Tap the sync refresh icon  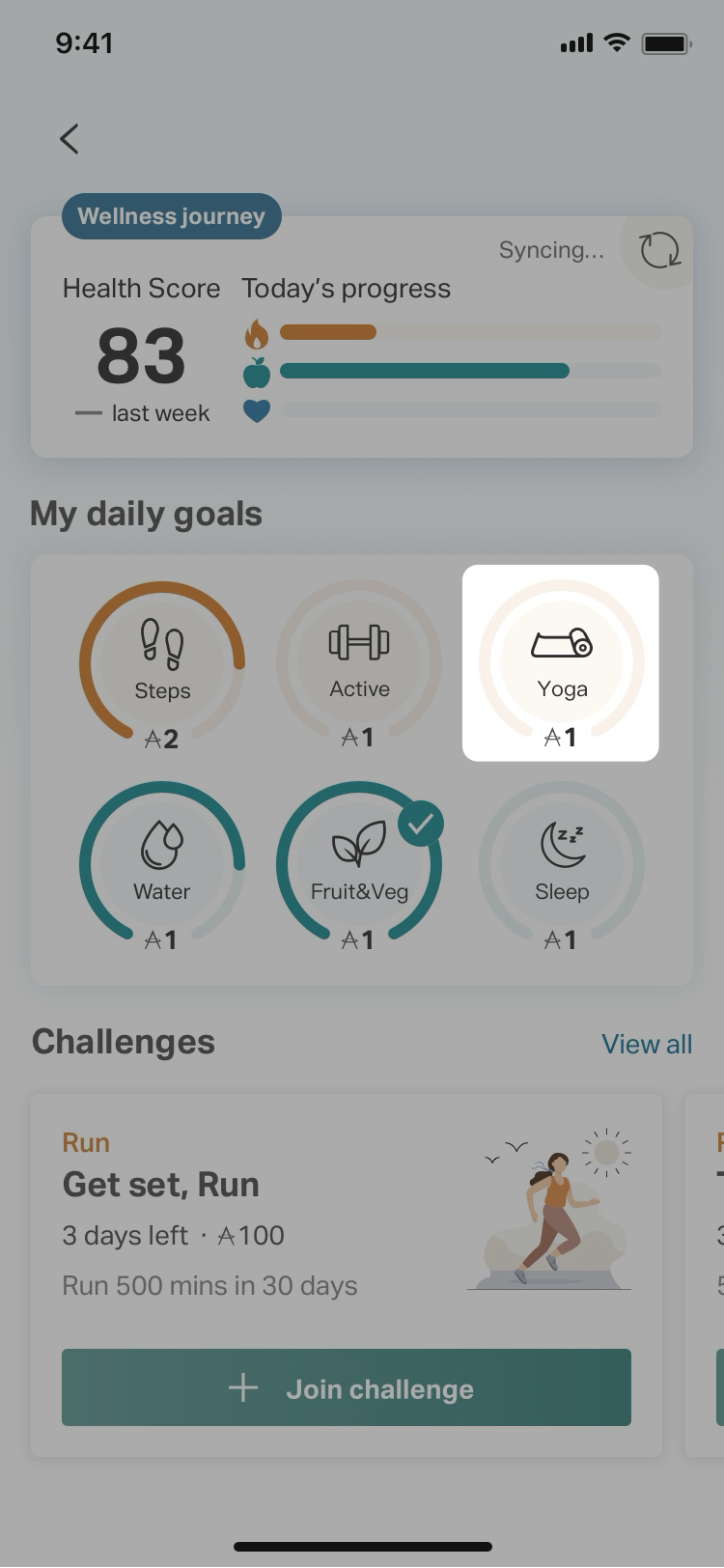(x=660, y=250)
